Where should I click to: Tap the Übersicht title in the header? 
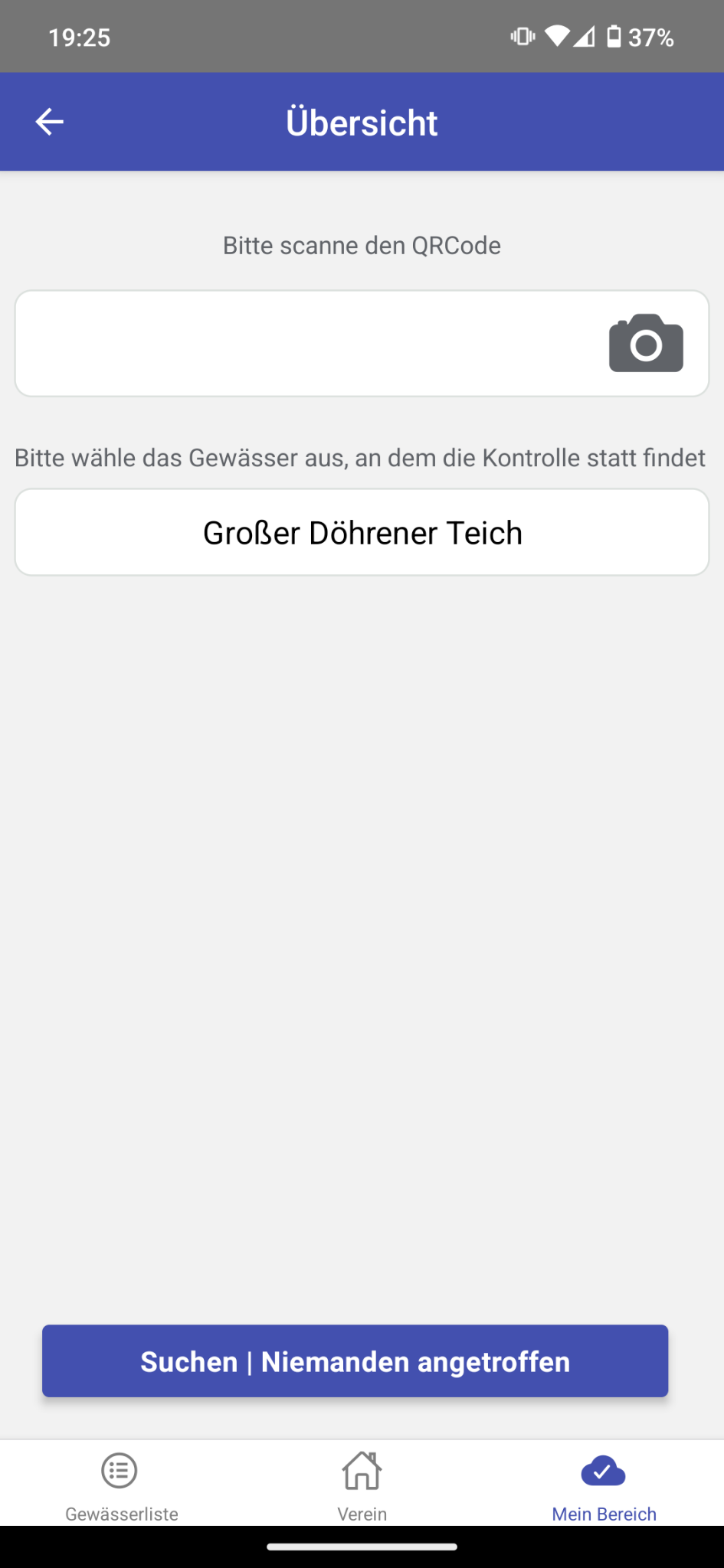[362, 121]
